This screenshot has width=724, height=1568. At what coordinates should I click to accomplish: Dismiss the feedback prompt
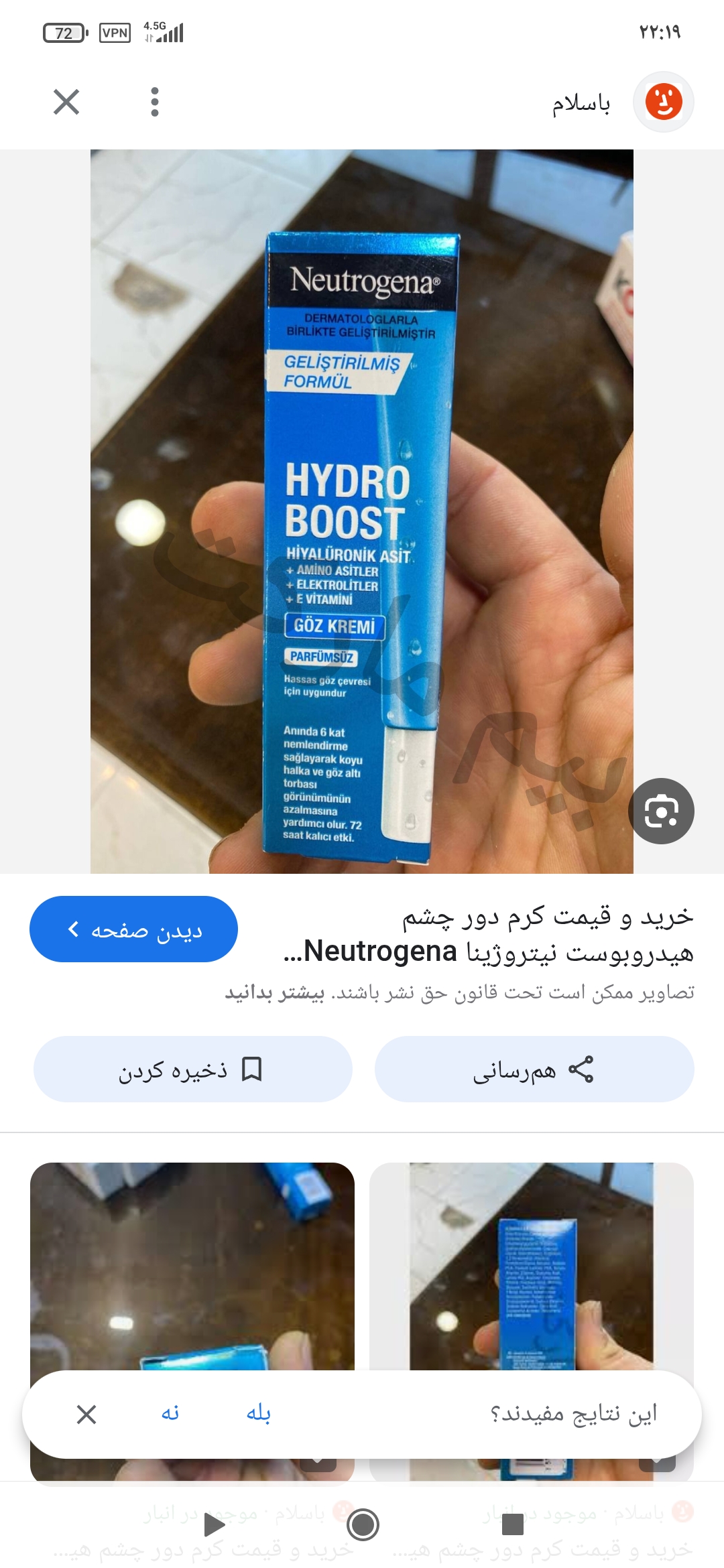pos(86,1415)
